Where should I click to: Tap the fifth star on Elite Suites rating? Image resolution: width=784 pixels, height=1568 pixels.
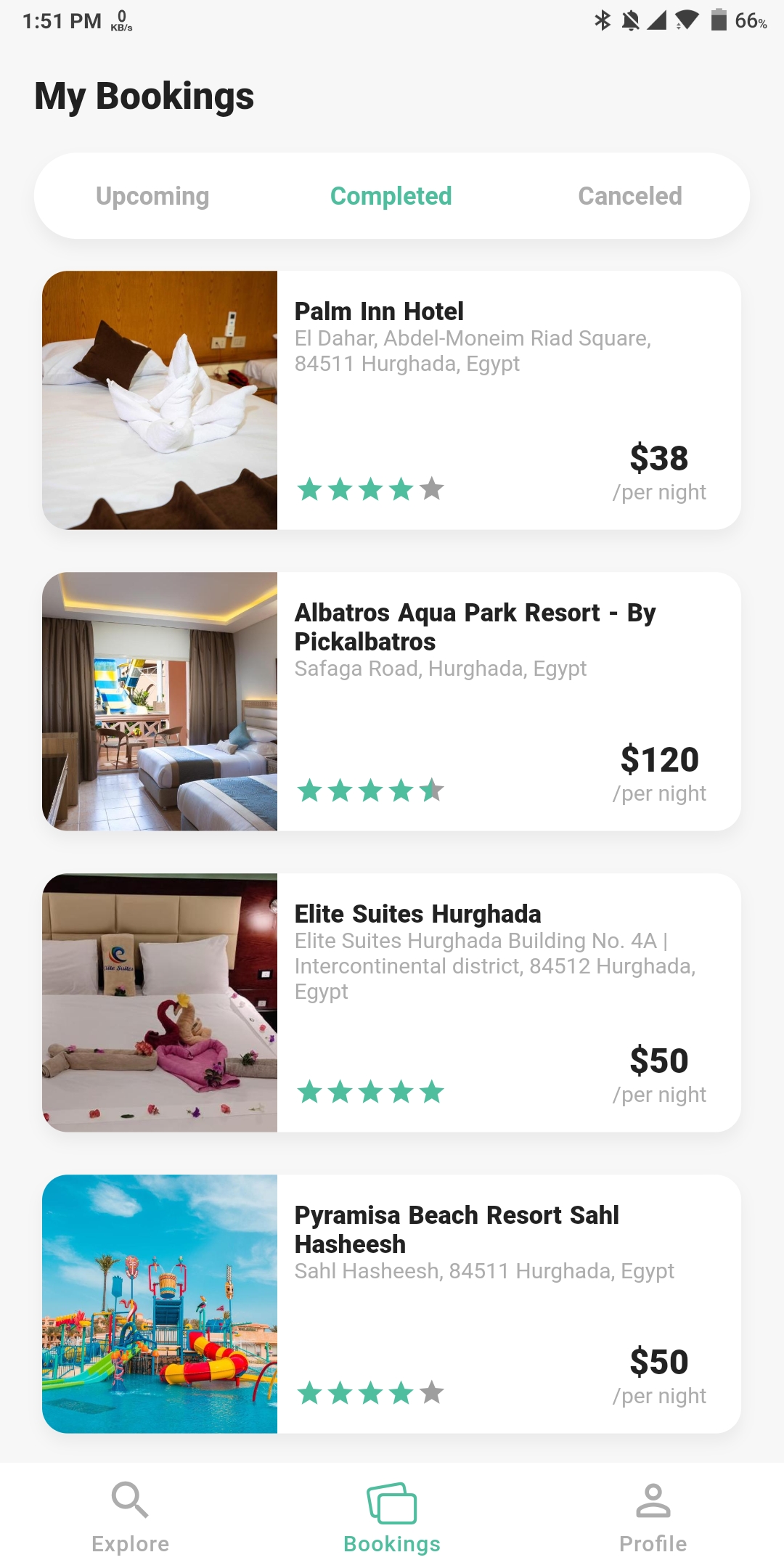click(432, 1091)
